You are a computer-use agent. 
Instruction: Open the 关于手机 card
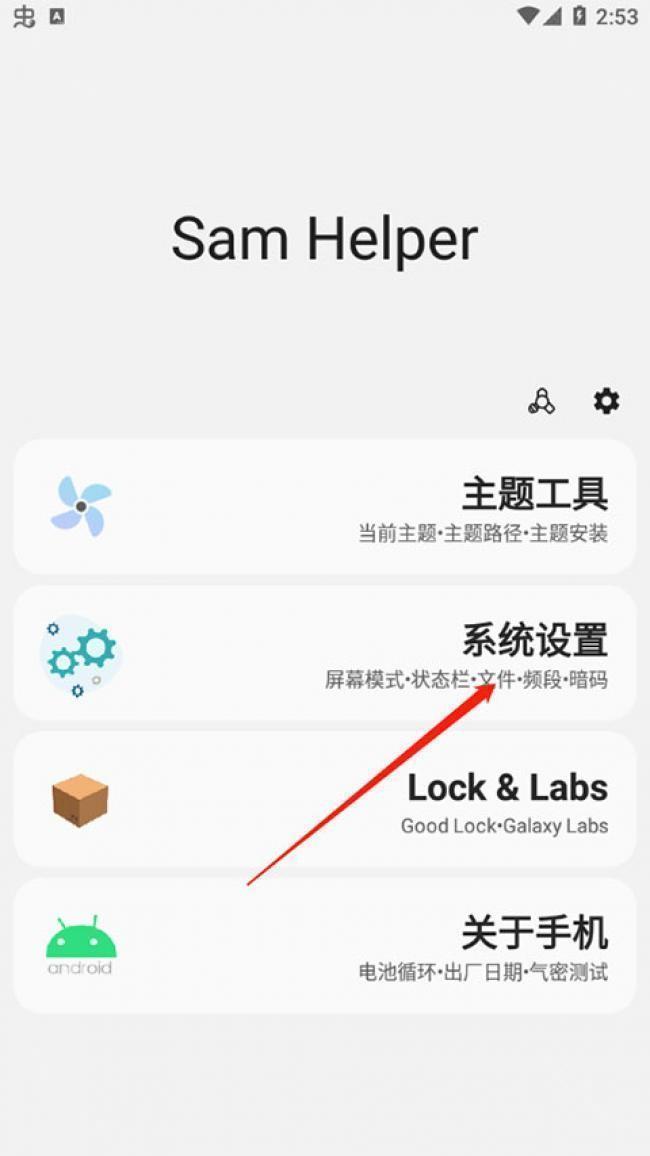325,945
